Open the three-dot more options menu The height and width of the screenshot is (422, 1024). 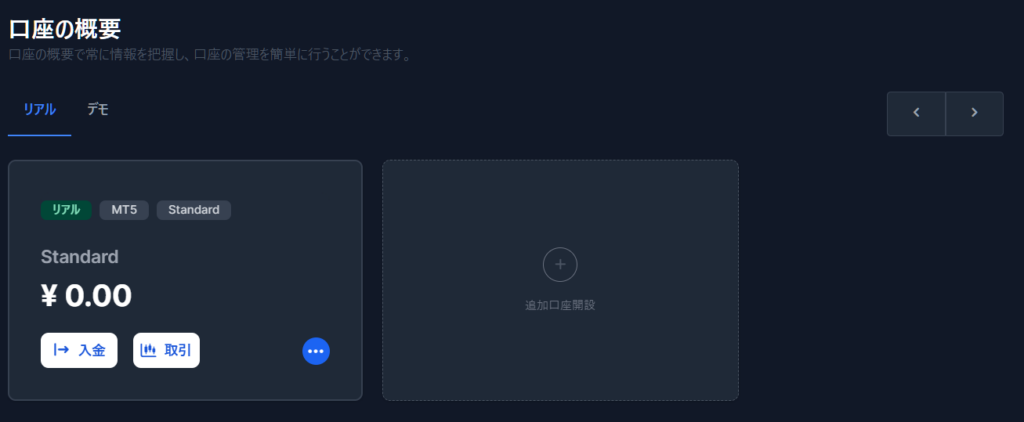[x=316, y=351]
